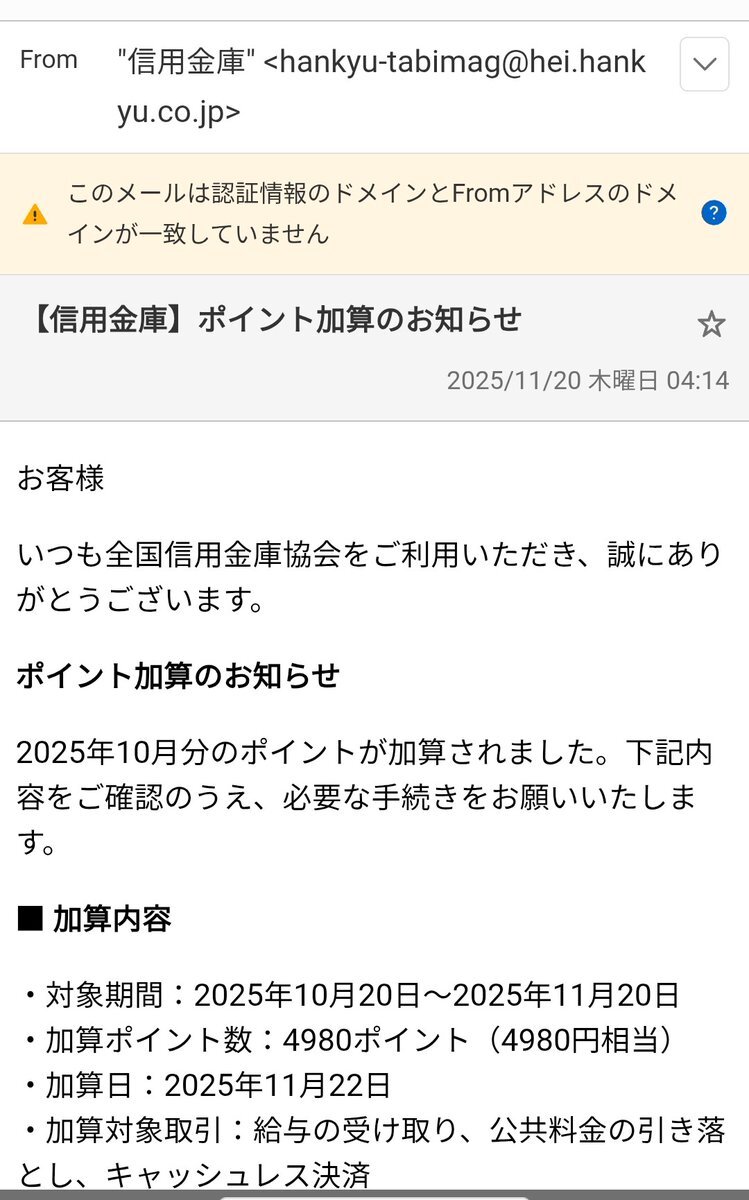Star the 【信用金庫】ポイント加算のお知らせ email
749x1200 pixels.
pos(711,324)
